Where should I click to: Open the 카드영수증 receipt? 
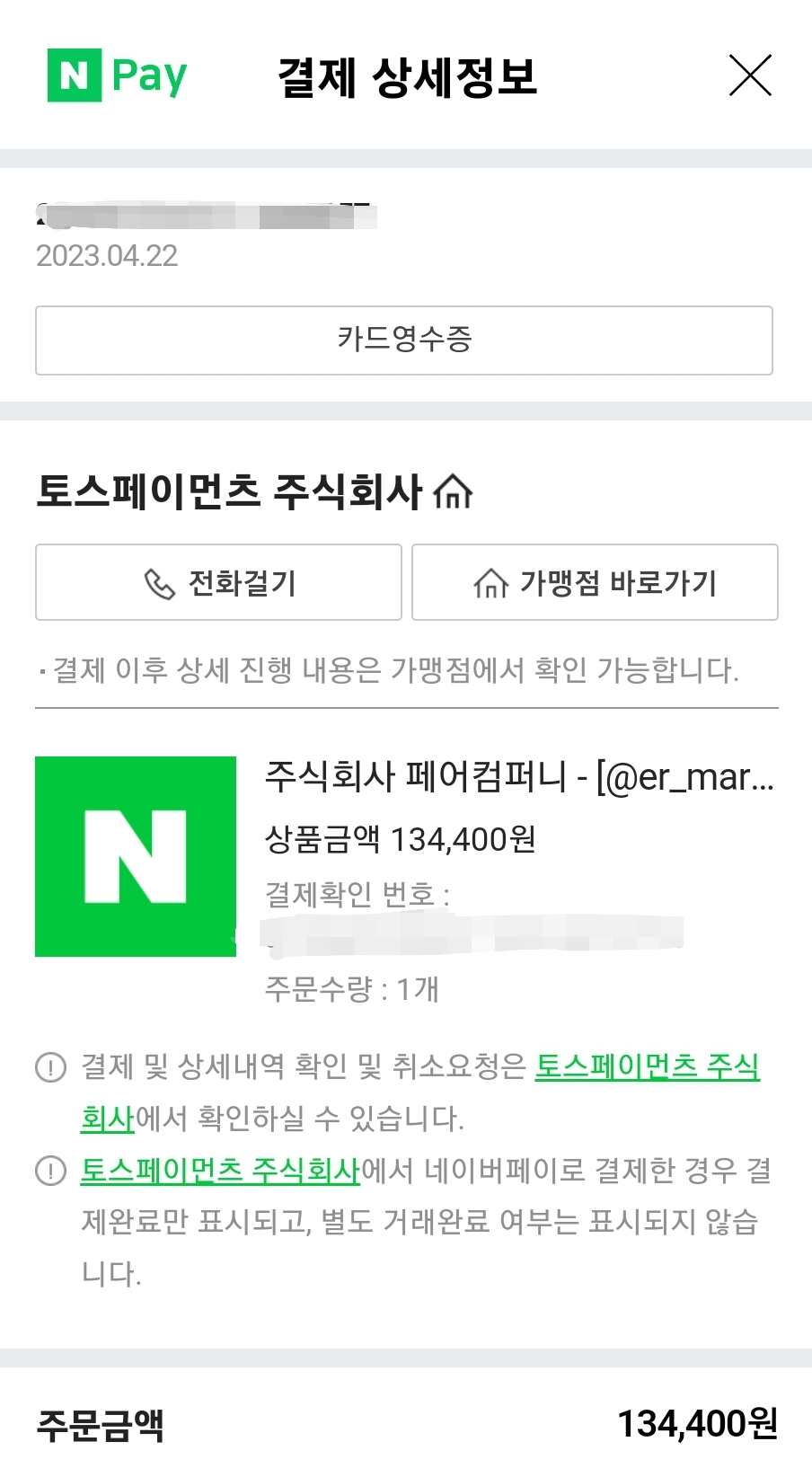pos(406,340)
